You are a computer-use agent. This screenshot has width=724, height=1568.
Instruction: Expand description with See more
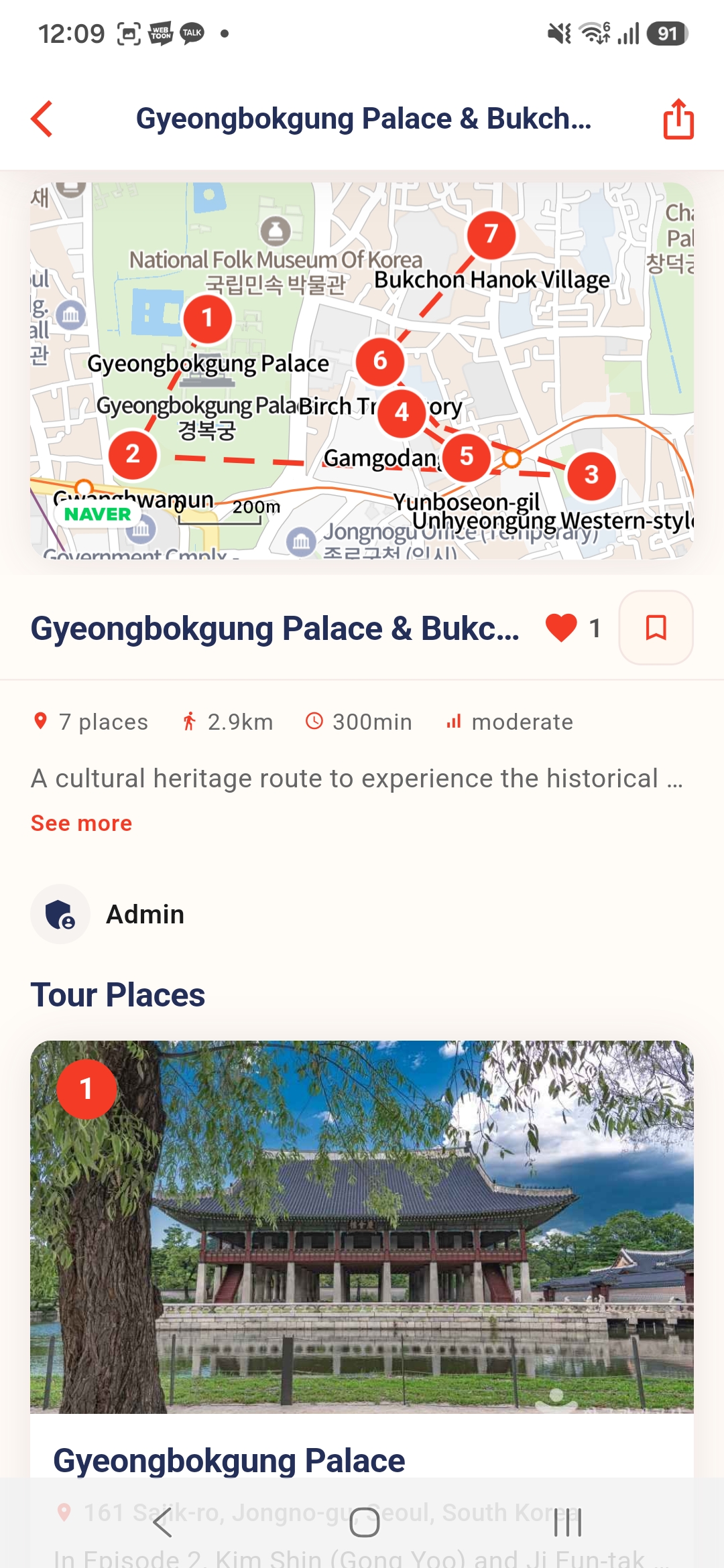82,823
